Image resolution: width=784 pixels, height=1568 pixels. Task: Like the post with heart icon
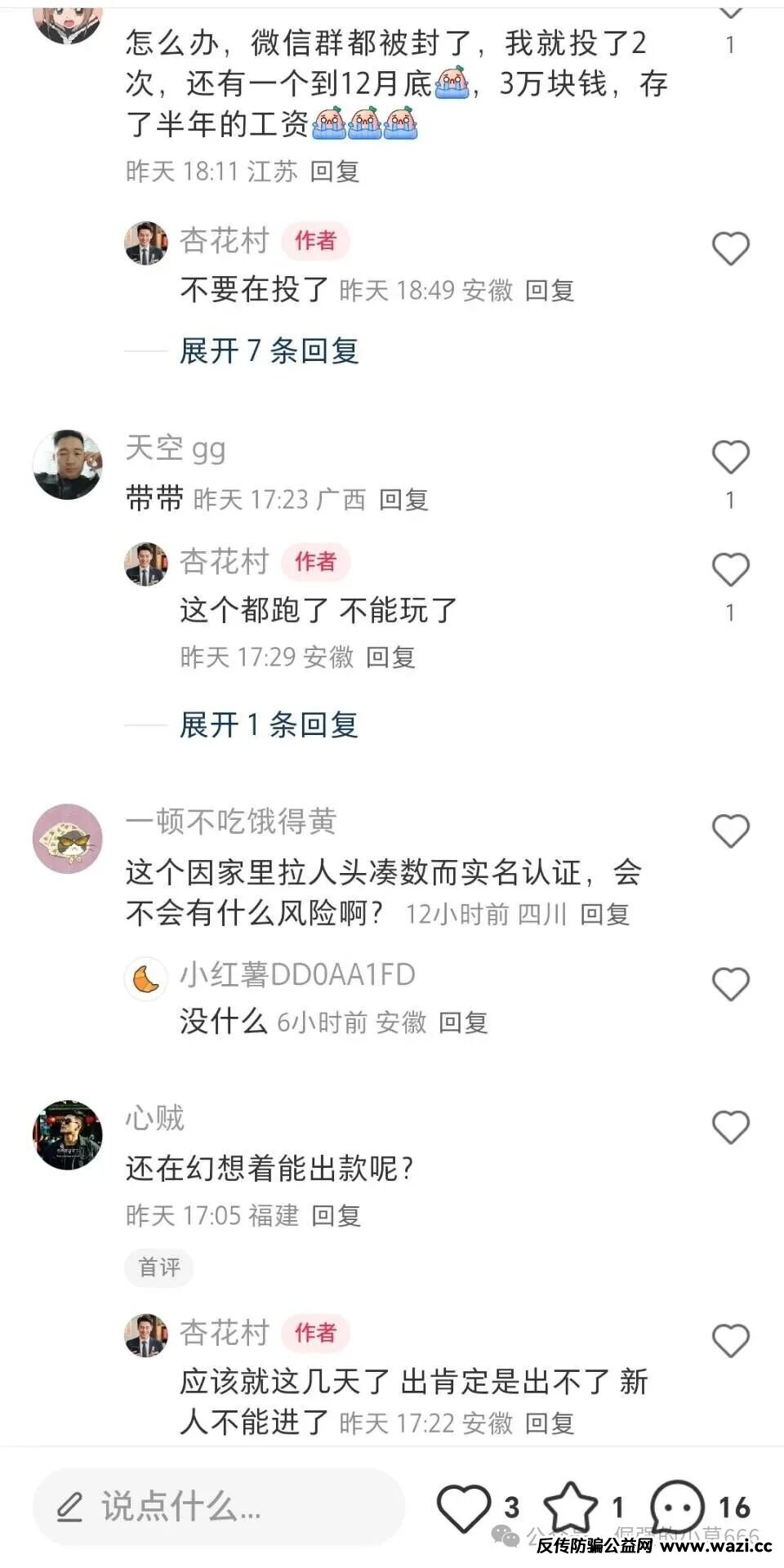coord(464,1508)
